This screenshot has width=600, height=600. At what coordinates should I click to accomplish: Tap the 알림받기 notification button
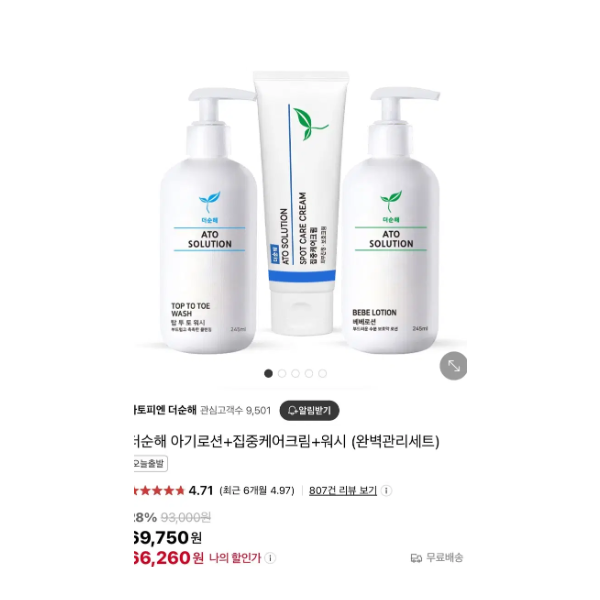pyautogui.click(x=310, y=410)
